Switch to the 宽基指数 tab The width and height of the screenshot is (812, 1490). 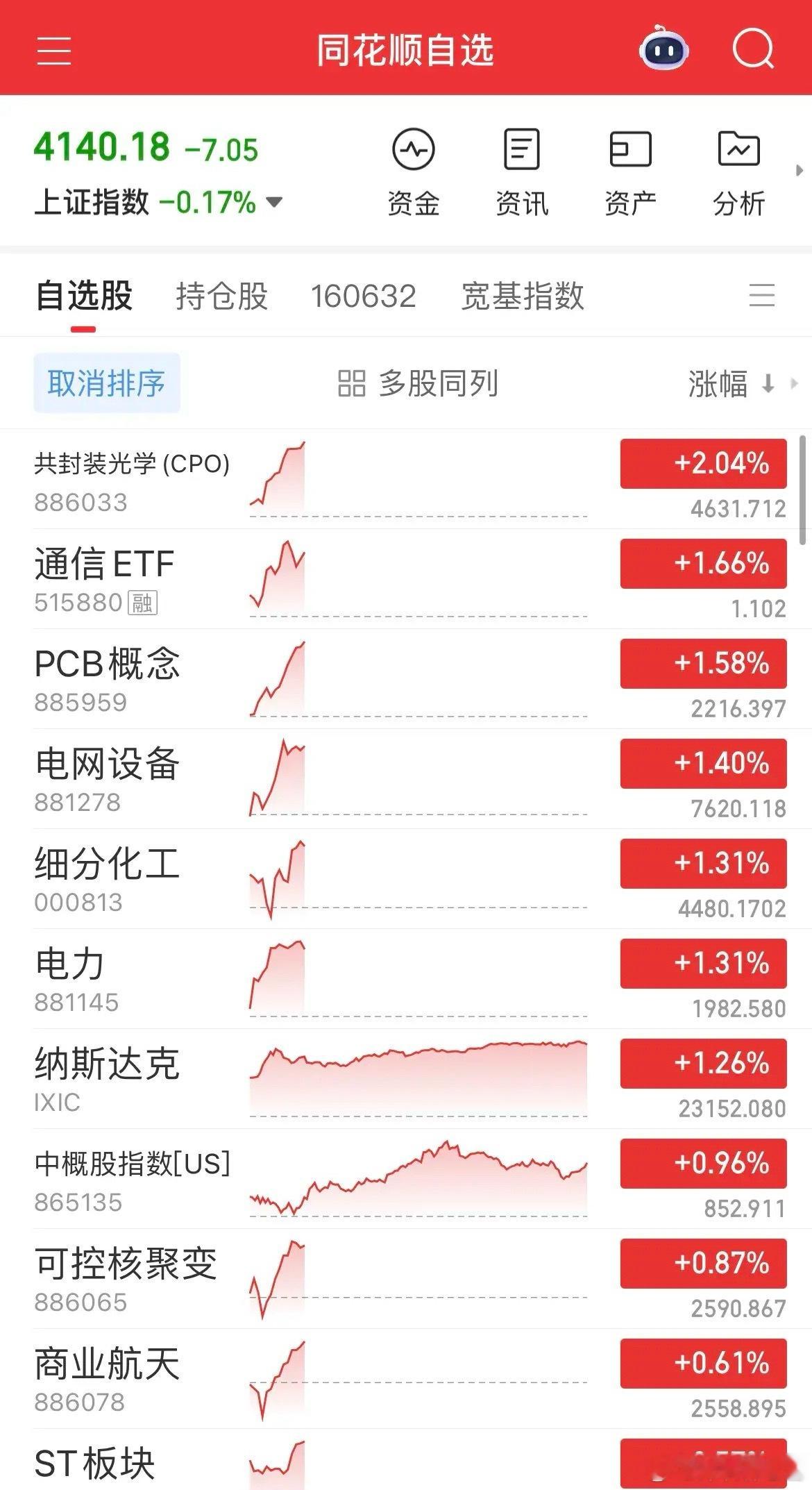point(523,296)
